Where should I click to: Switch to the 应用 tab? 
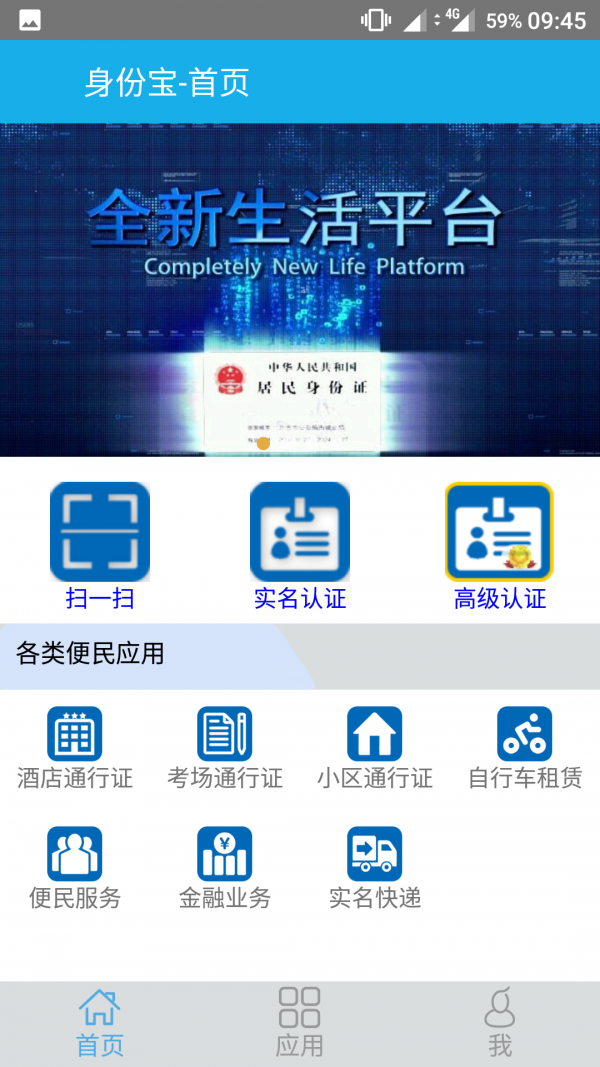[x=299, y=1022]
